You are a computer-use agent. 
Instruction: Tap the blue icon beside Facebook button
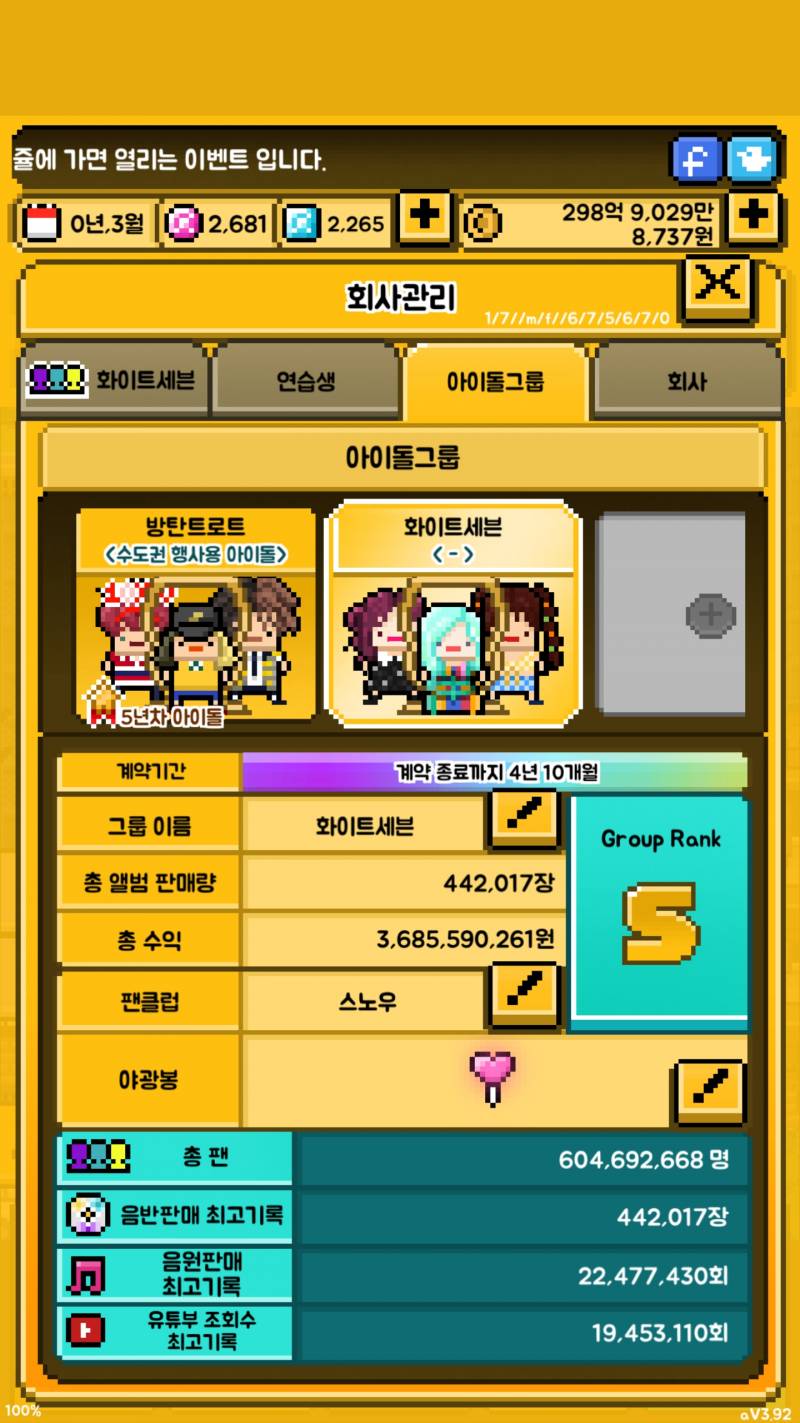[753, 160]
